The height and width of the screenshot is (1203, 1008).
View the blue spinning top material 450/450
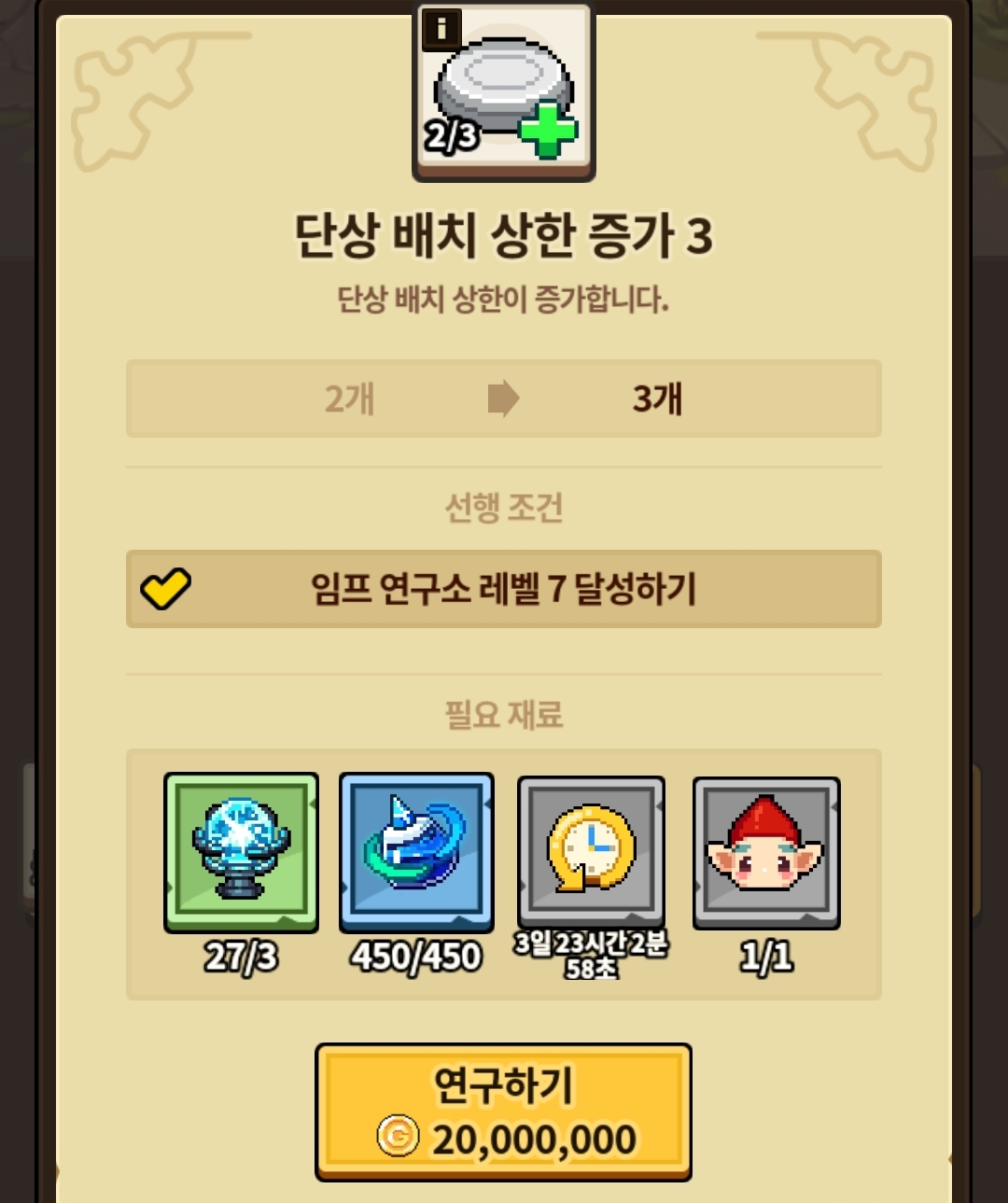416,851
